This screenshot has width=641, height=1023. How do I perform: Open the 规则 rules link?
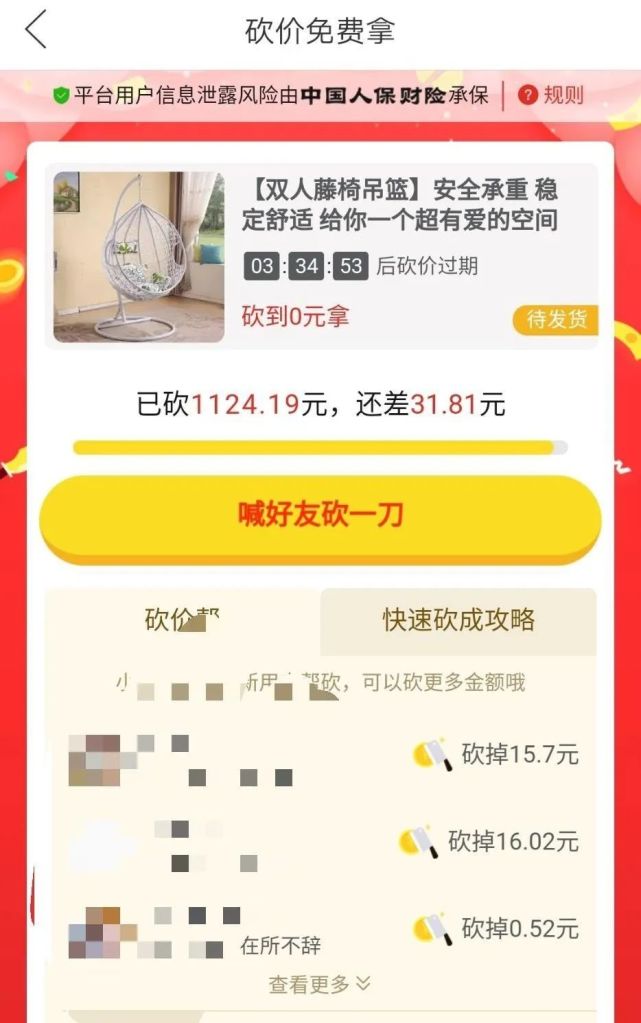click(x=551, y=96)
